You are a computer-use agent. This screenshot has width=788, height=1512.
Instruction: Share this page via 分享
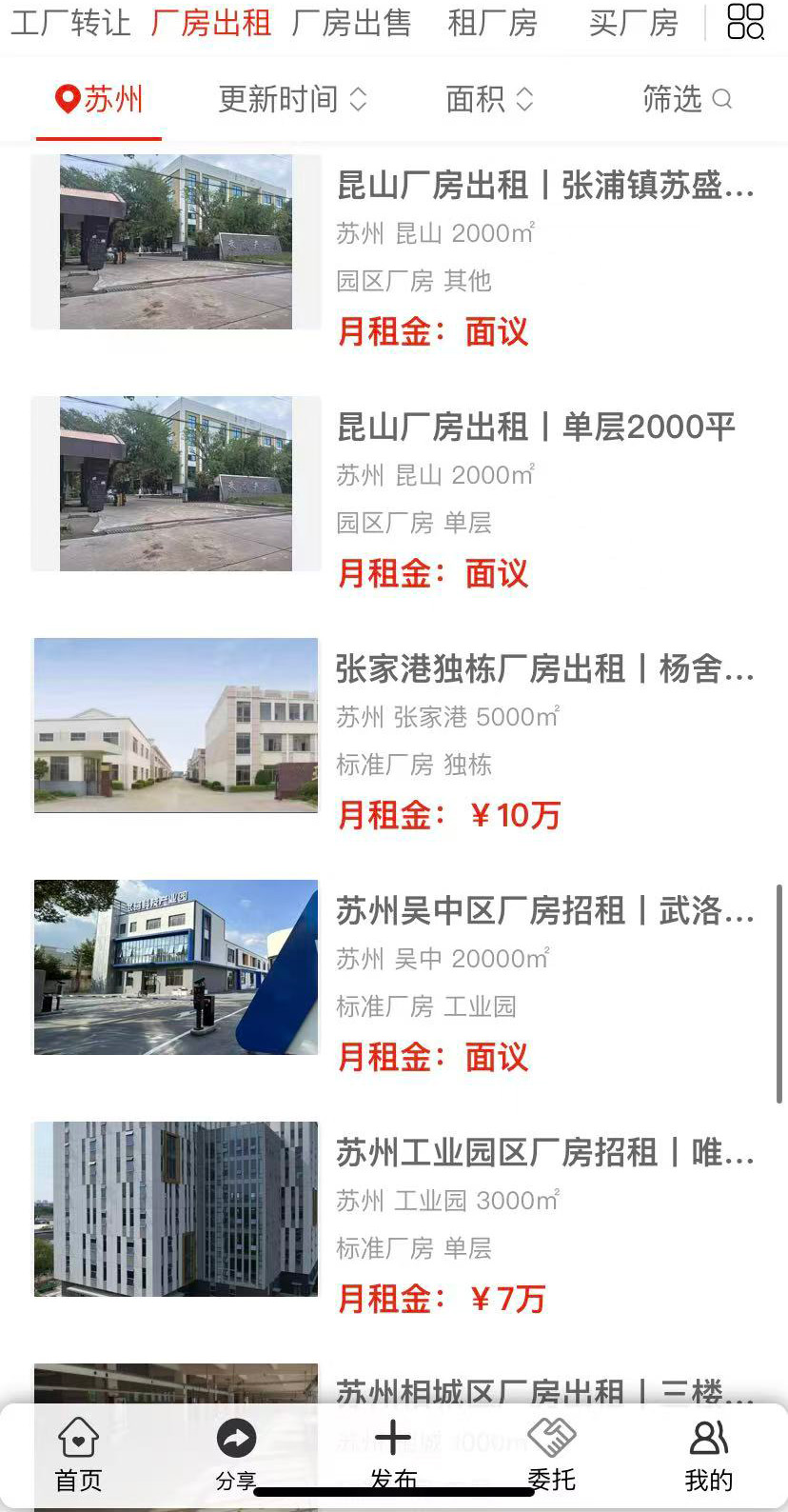coord(236,1455)
